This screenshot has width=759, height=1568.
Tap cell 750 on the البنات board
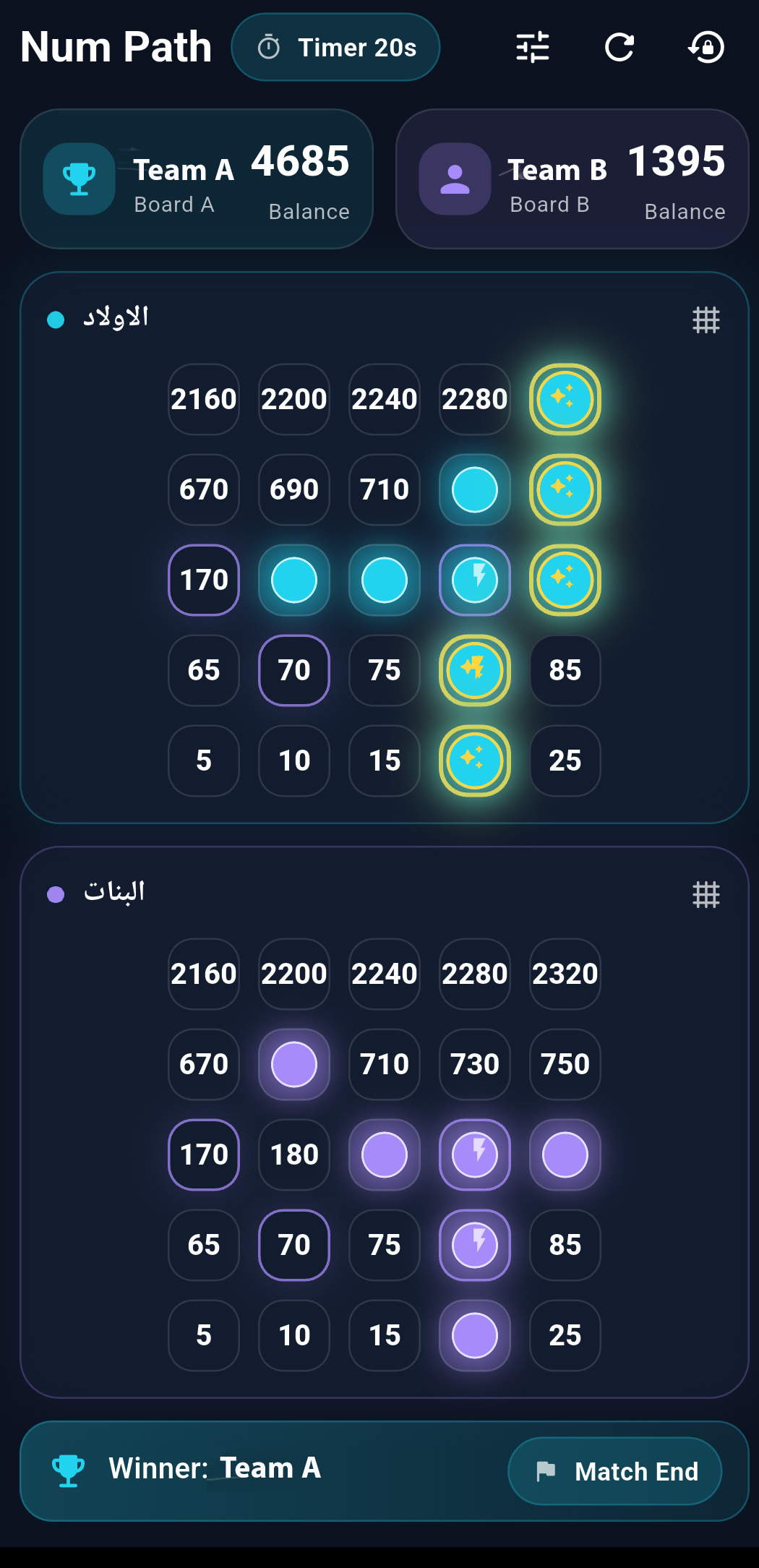point(565,1064)
